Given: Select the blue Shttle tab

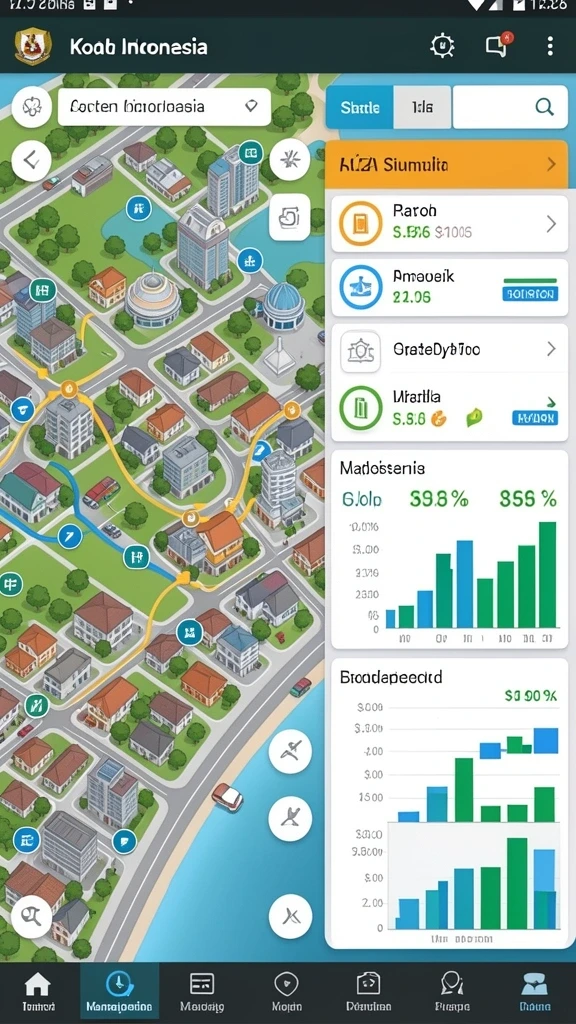Looking at the screenshot, I should [359, 106].
